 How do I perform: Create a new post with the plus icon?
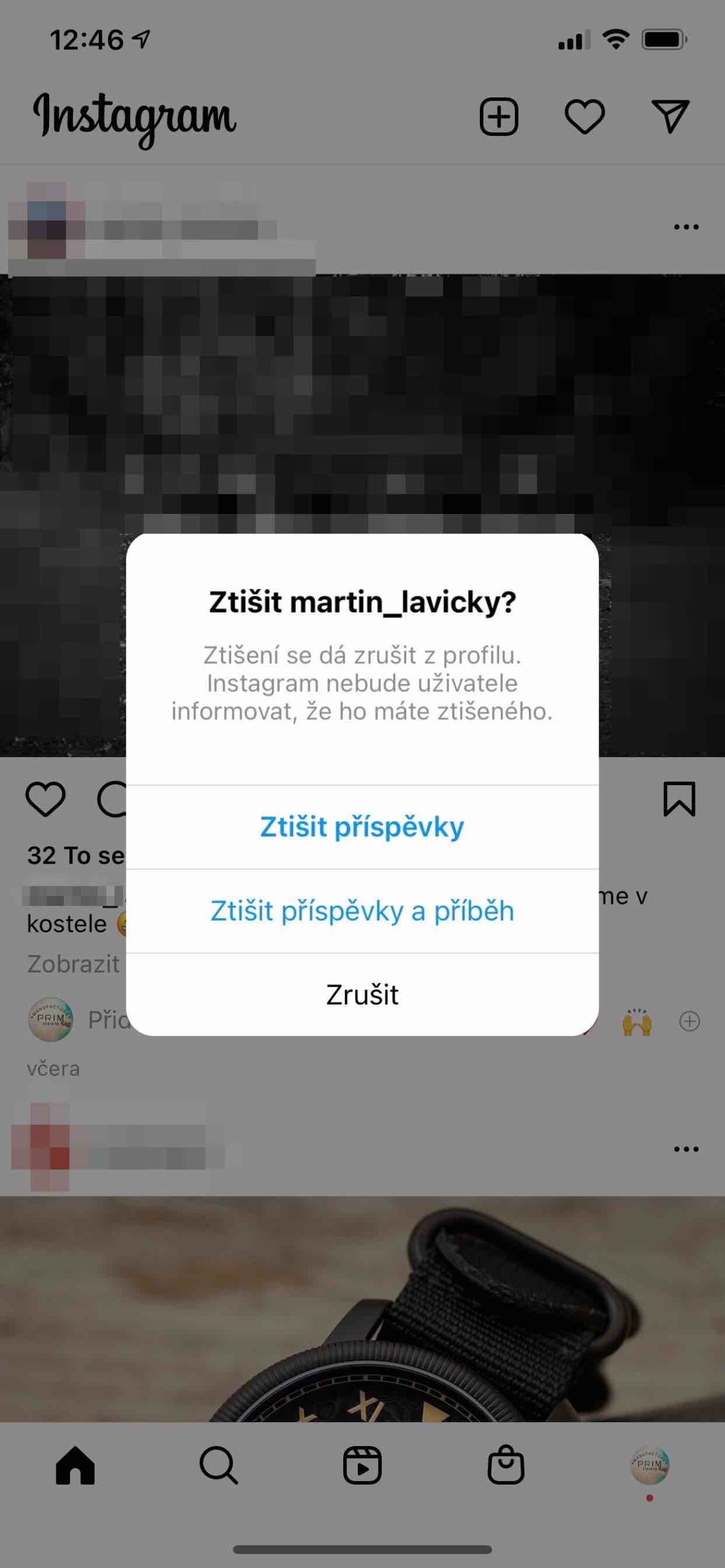point(498,116)
